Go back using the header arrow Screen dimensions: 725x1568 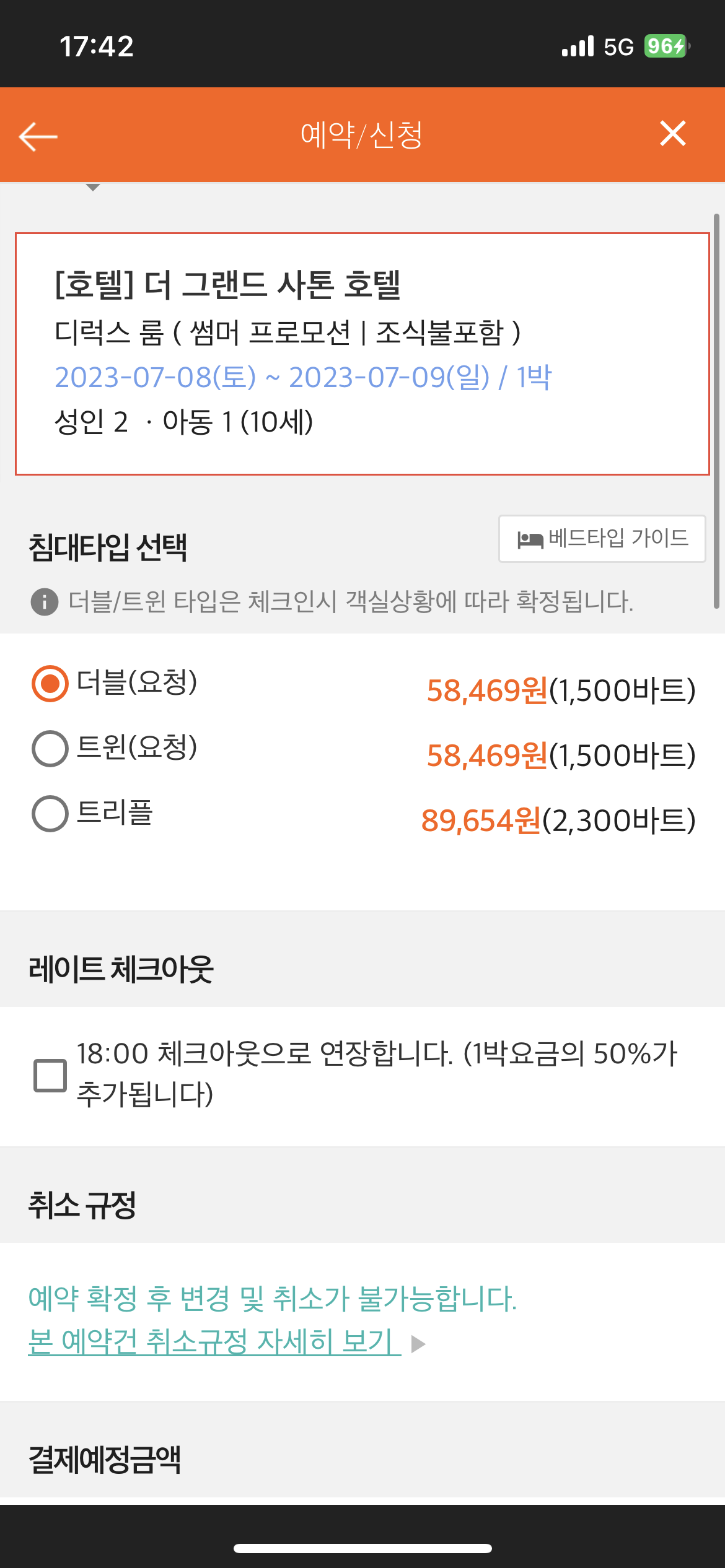click(38, 136)
